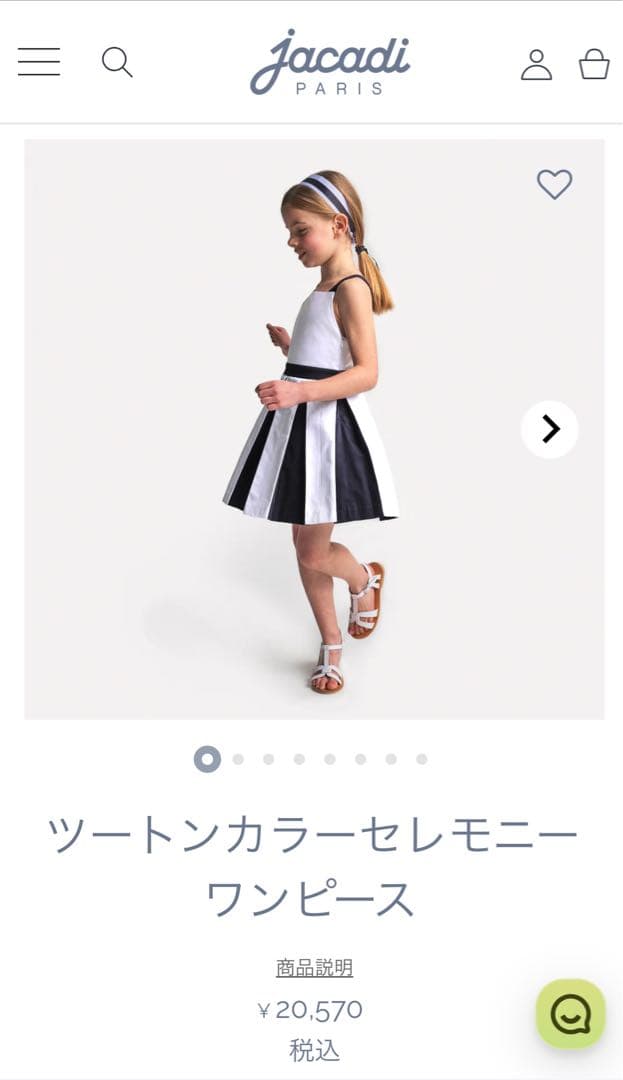The height and width of the screenshot is (1080, 623).
Task: Open the 商品説明 link
Action: (314, 967)
